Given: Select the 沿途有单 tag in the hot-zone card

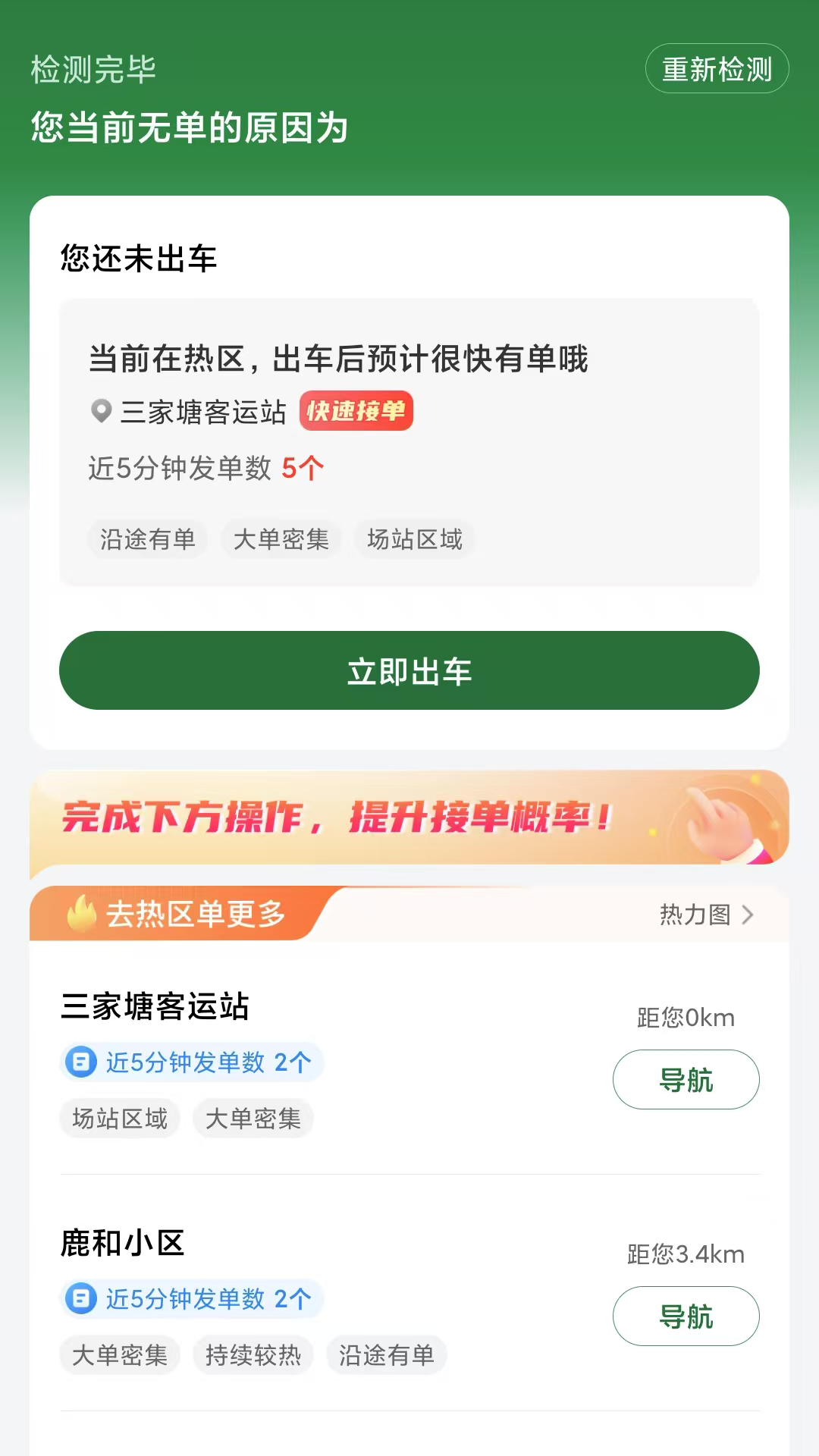Looking at the screenshot, I should 147,539.
